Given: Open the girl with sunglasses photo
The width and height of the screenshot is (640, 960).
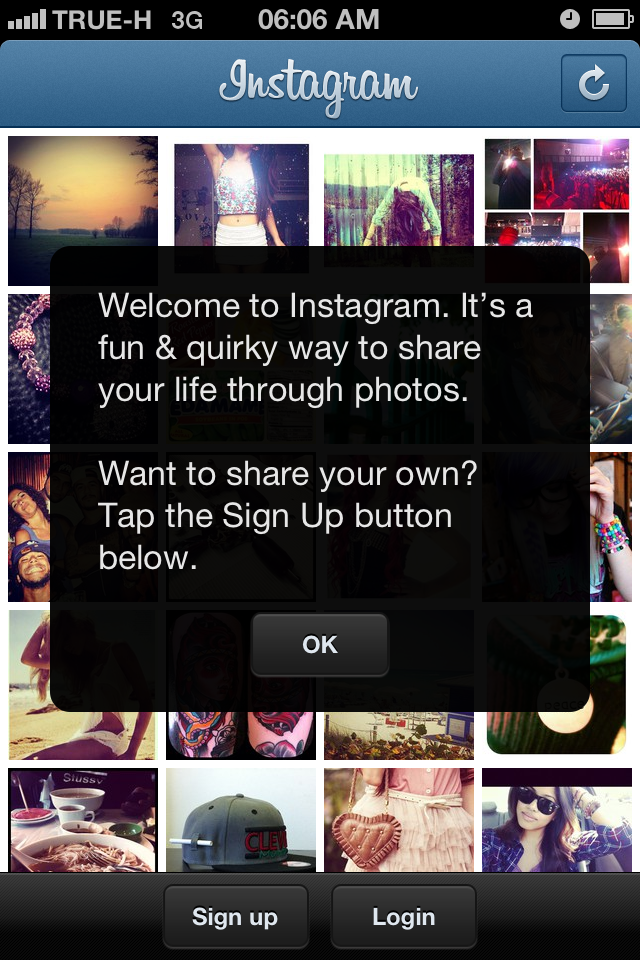Looking at the screenshot, I should [x=557, y=820].
